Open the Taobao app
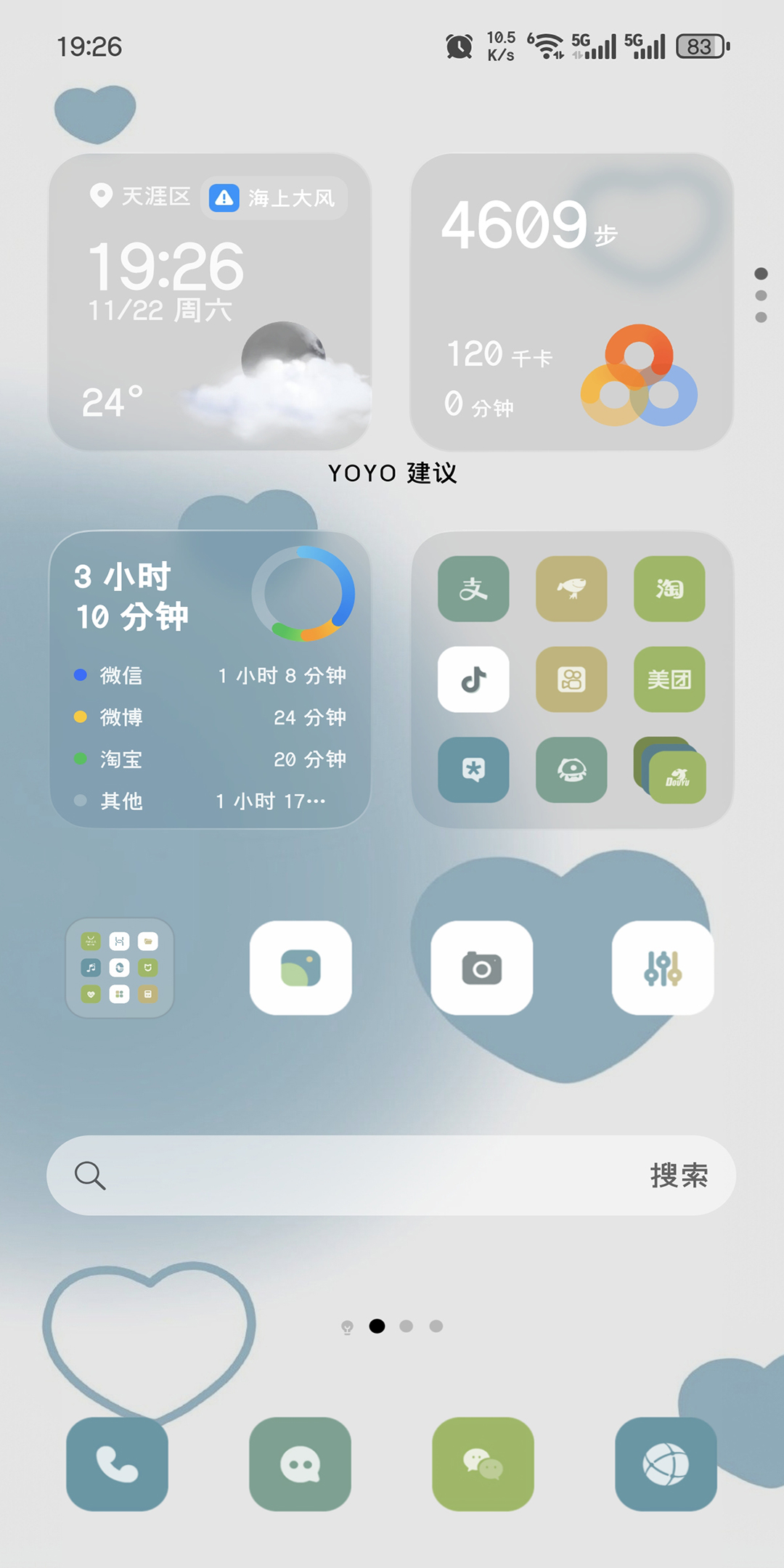The width and height of the screenshot is (784, 1568). (669, 589)
